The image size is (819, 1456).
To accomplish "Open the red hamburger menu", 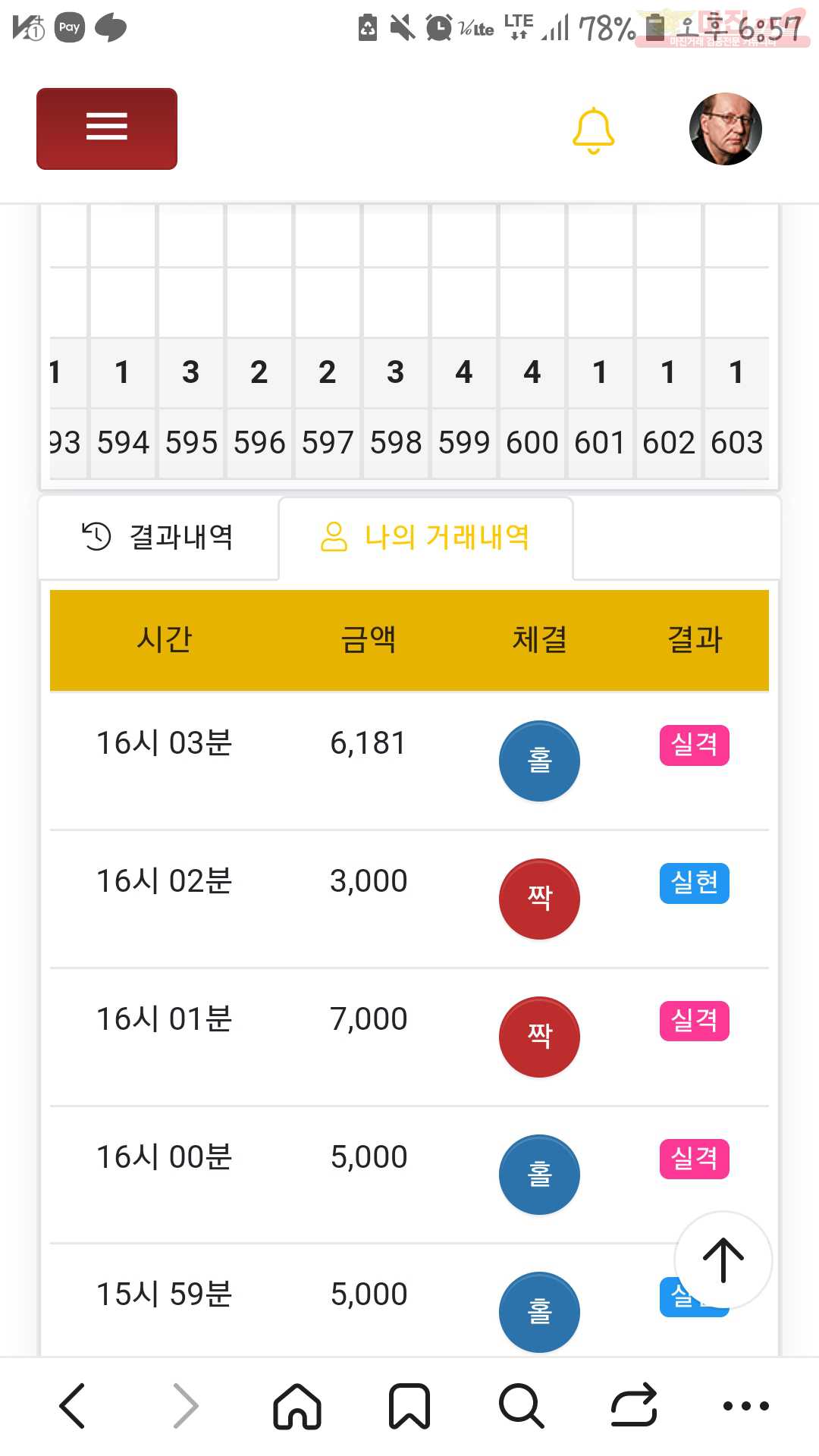I will [x=107, y=128].
